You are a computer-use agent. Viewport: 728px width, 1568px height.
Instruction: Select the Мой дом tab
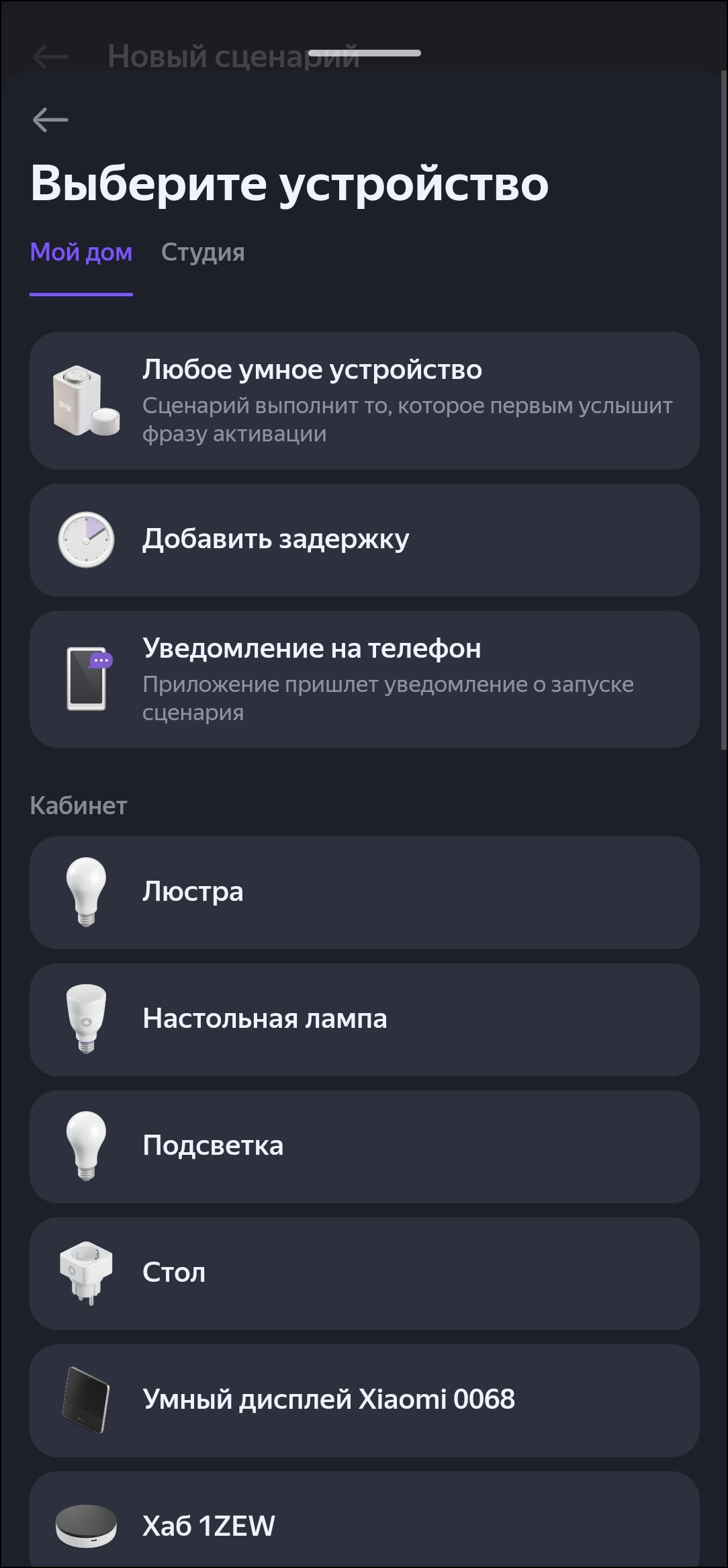click(x=81, y=253)
